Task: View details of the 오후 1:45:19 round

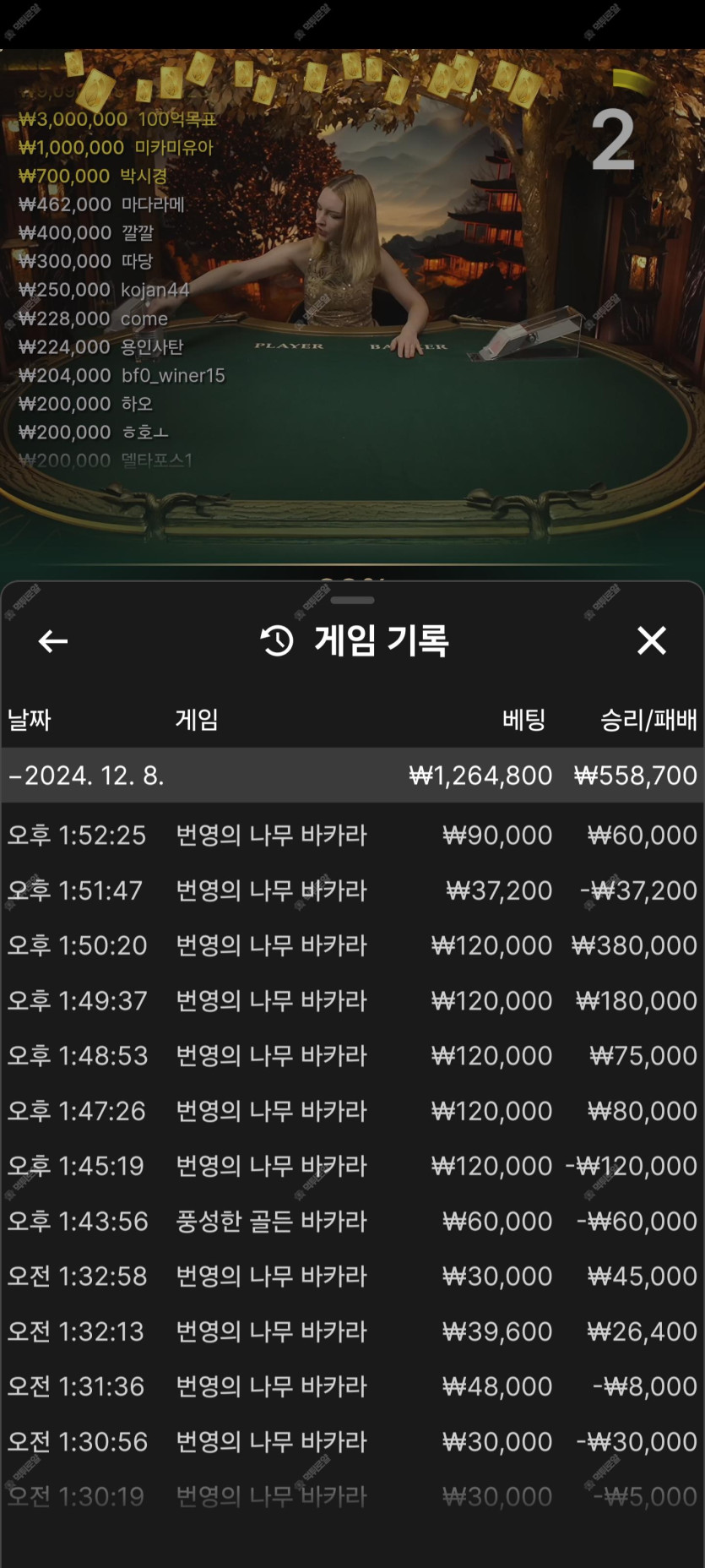Action: pos(352,1166)
